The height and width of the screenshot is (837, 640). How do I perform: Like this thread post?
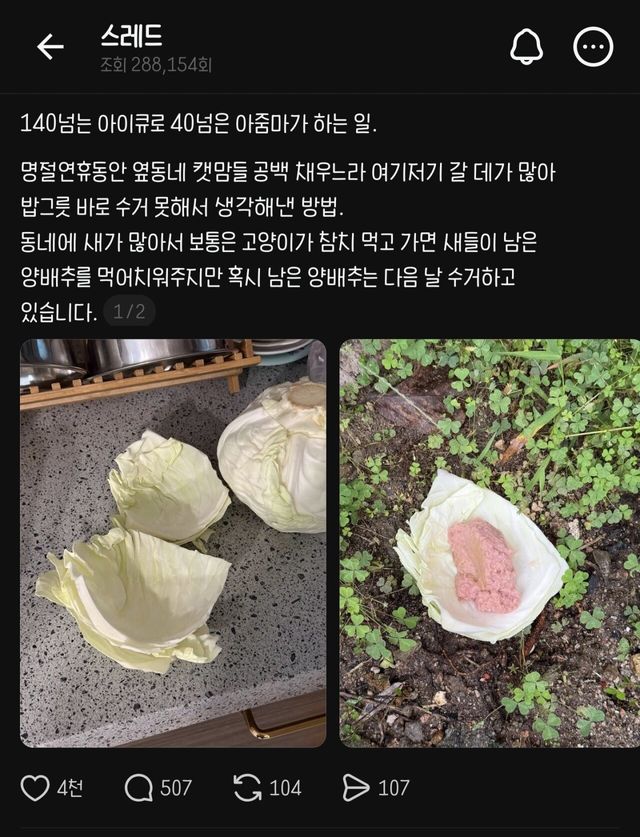(x=36, y=788)
